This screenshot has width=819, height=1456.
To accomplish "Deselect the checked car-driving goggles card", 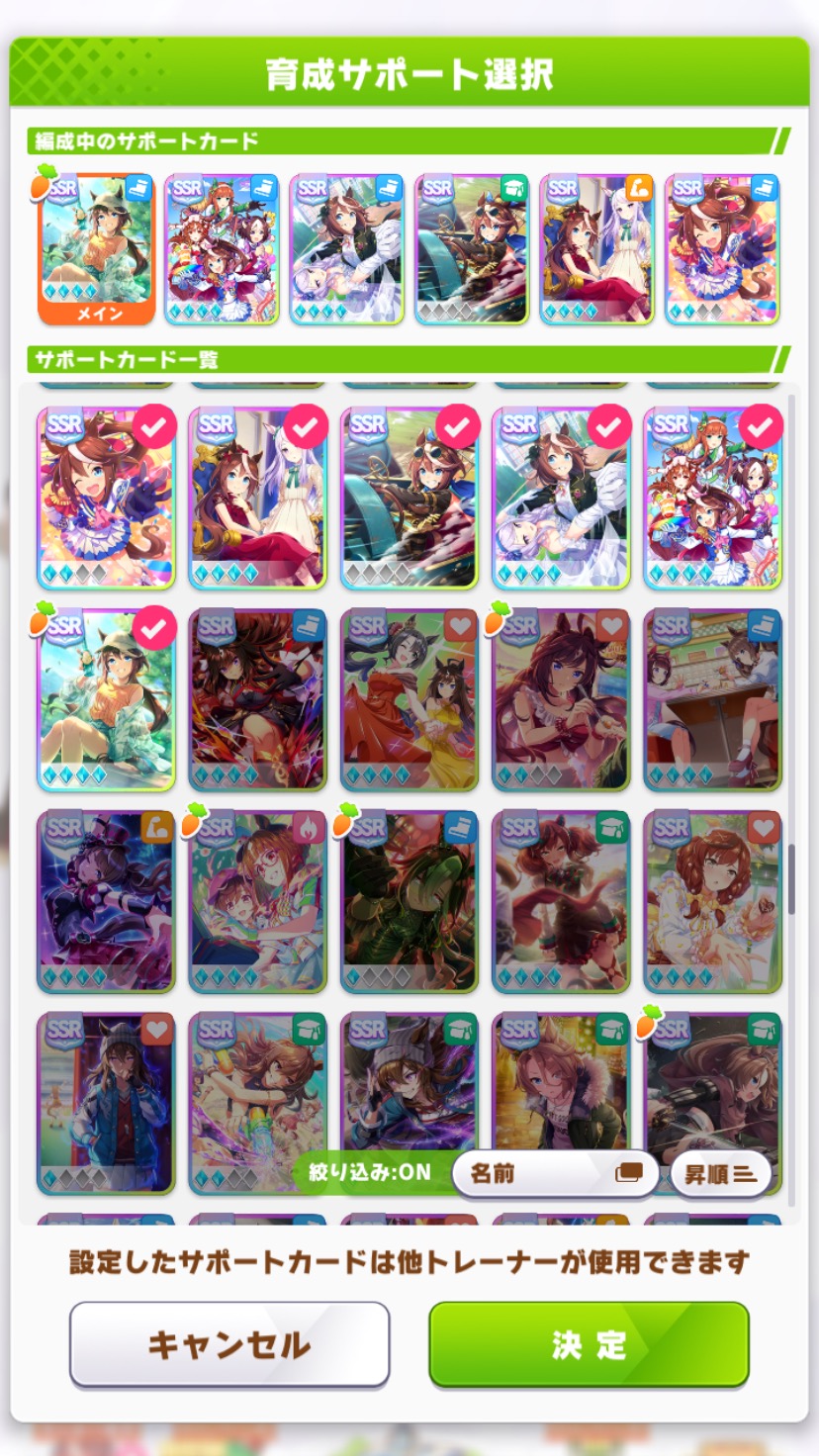I will click(409, 497).
